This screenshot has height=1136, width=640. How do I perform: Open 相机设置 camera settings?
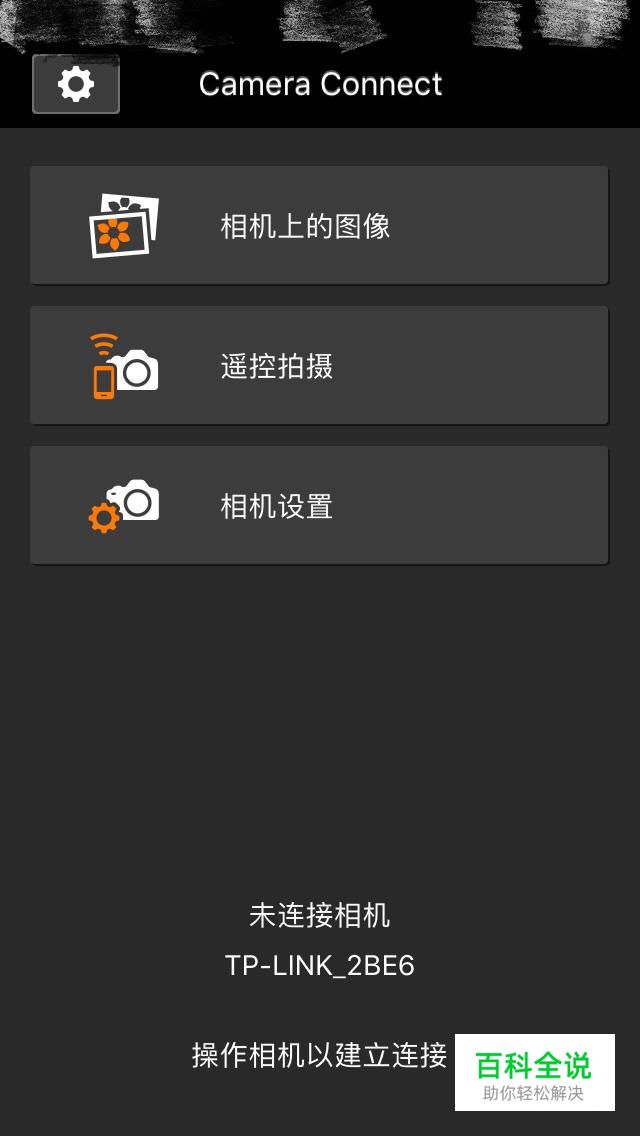click(319, 505)
